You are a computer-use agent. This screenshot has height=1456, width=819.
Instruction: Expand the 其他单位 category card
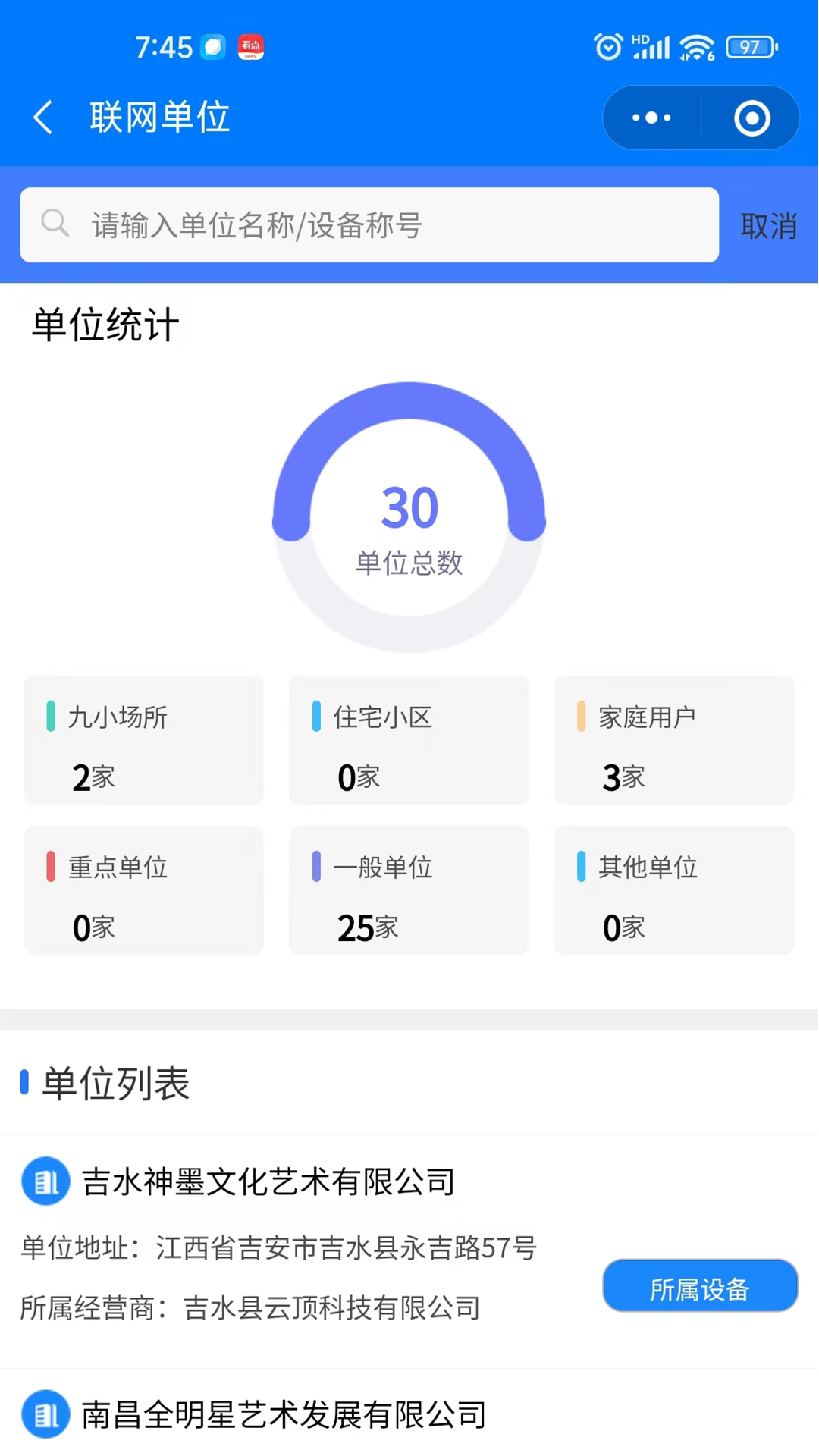tap(674, 890)
